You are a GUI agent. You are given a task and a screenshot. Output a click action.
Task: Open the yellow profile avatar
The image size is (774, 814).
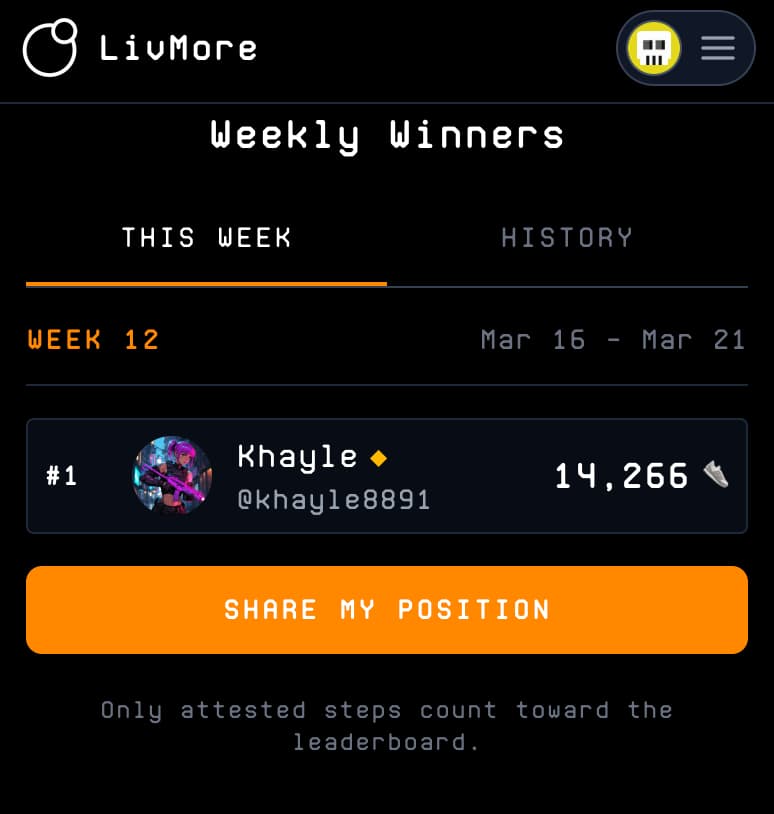654,48
